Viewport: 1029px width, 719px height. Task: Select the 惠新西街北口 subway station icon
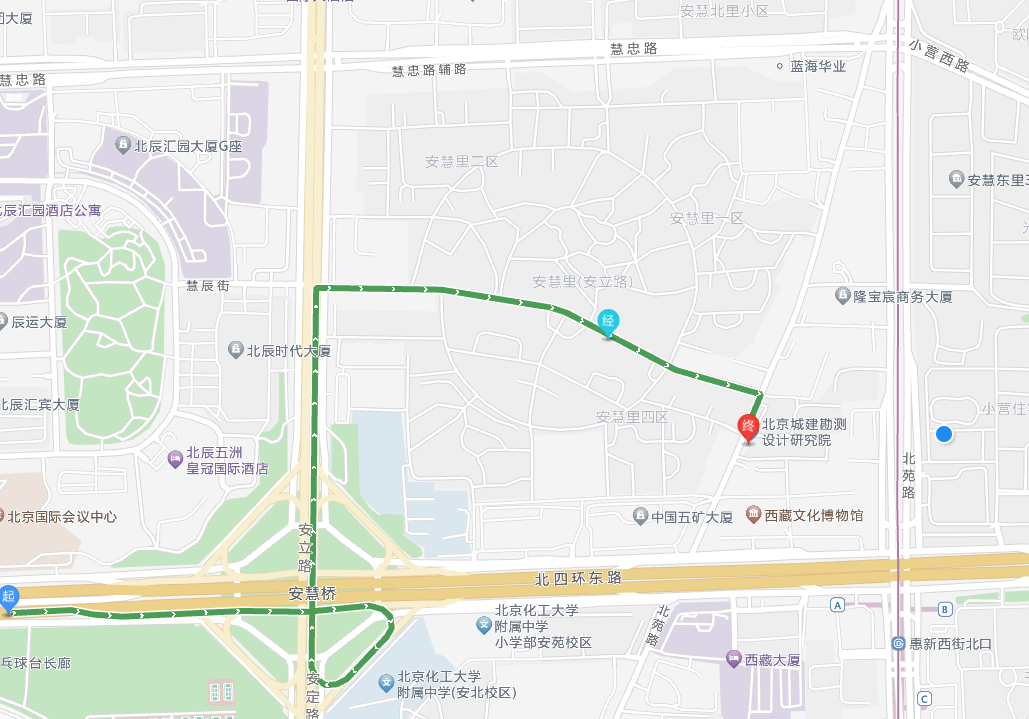[900, 644]
